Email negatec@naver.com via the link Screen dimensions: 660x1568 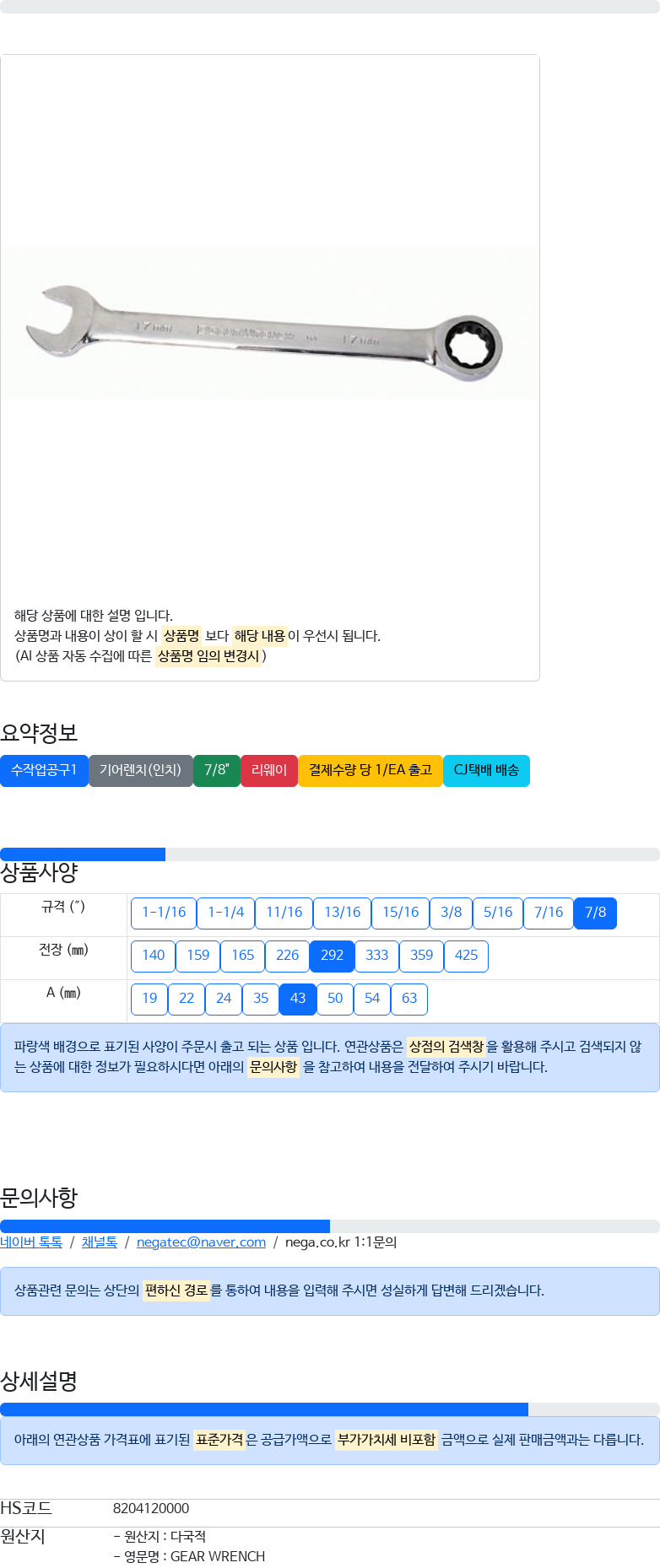(201, 1242)
